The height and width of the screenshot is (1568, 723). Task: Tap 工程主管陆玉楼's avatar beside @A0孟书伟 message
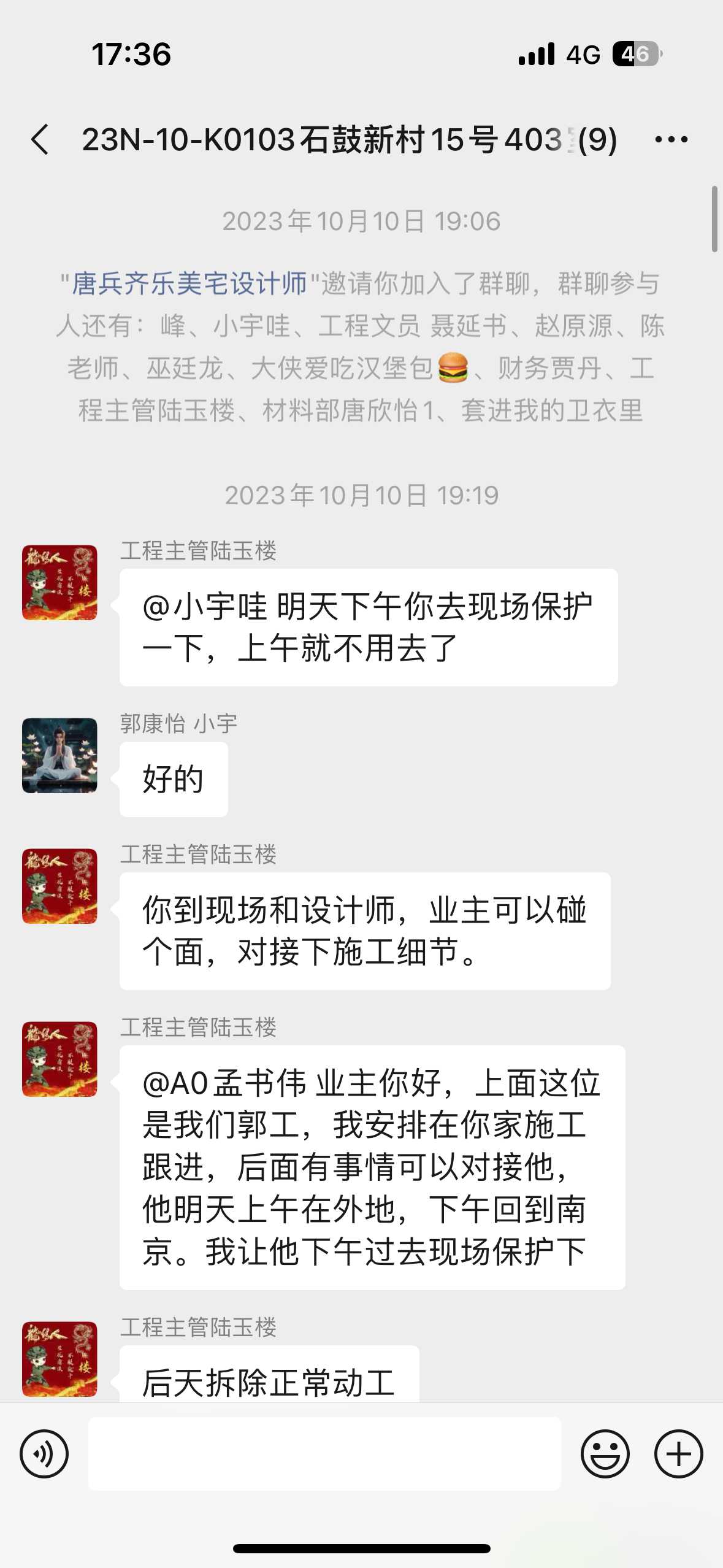59,1059
